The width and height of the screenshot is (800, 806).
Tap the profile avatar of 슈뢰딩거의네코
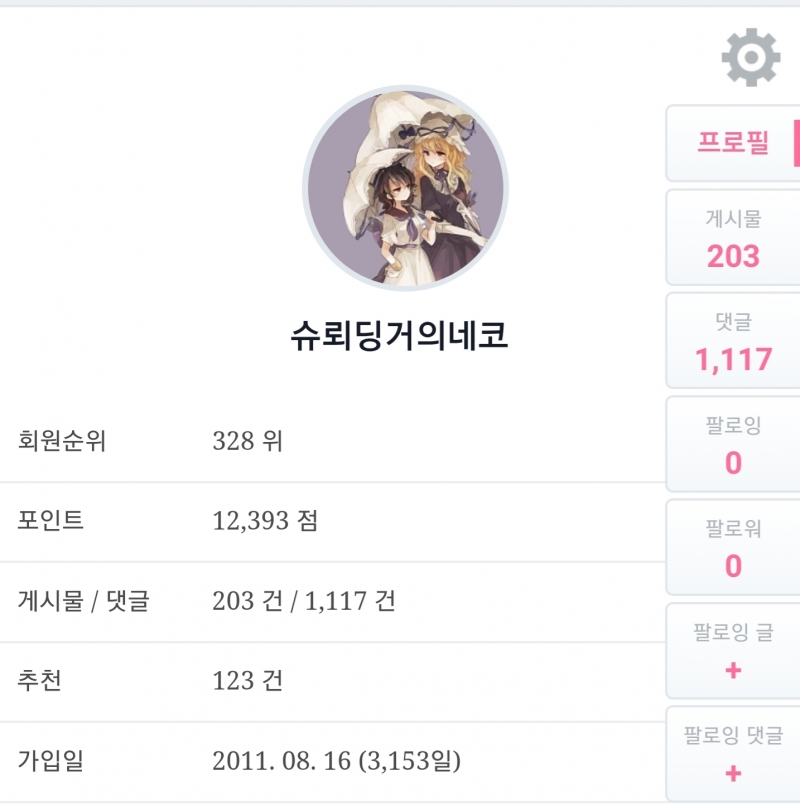click(x=405, y=188)
